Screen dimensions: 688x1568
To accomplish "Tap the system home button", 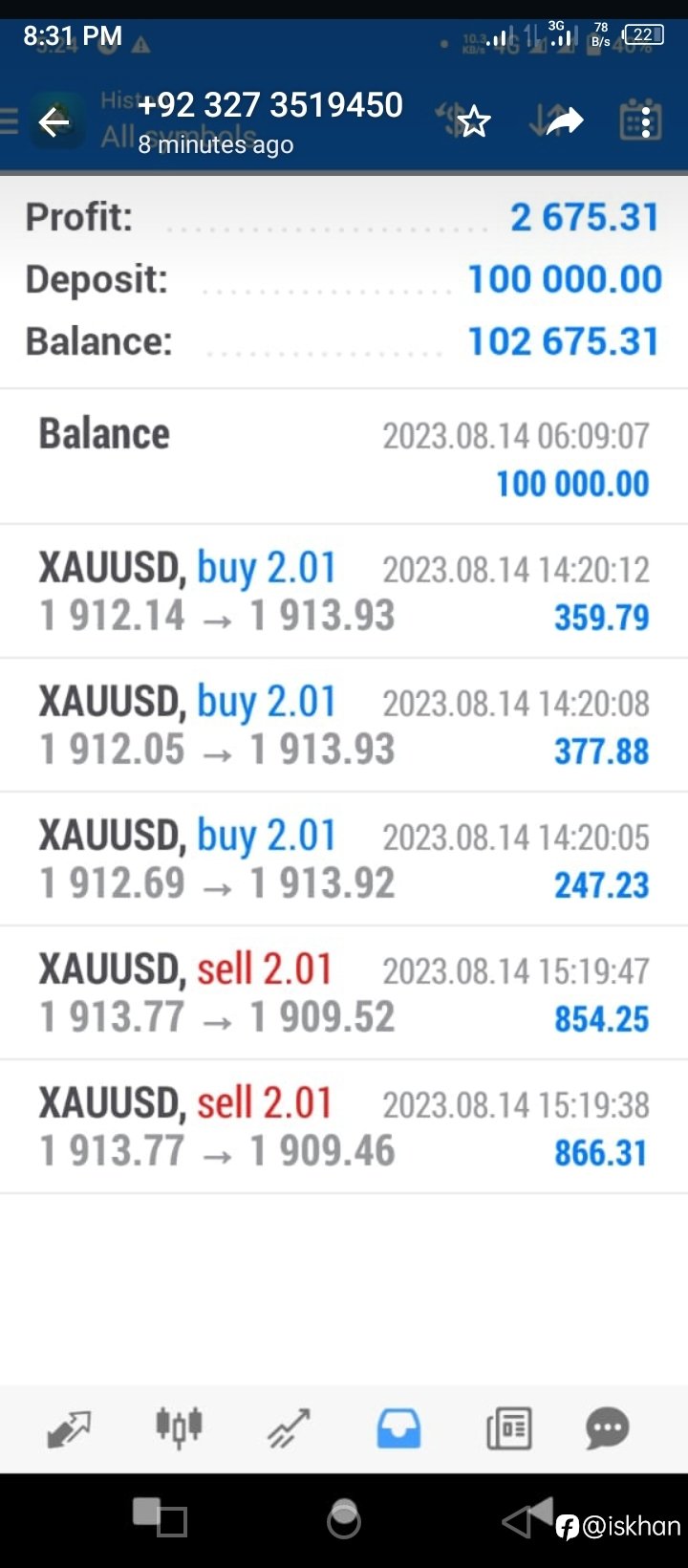I will [x=344, y=1518].
